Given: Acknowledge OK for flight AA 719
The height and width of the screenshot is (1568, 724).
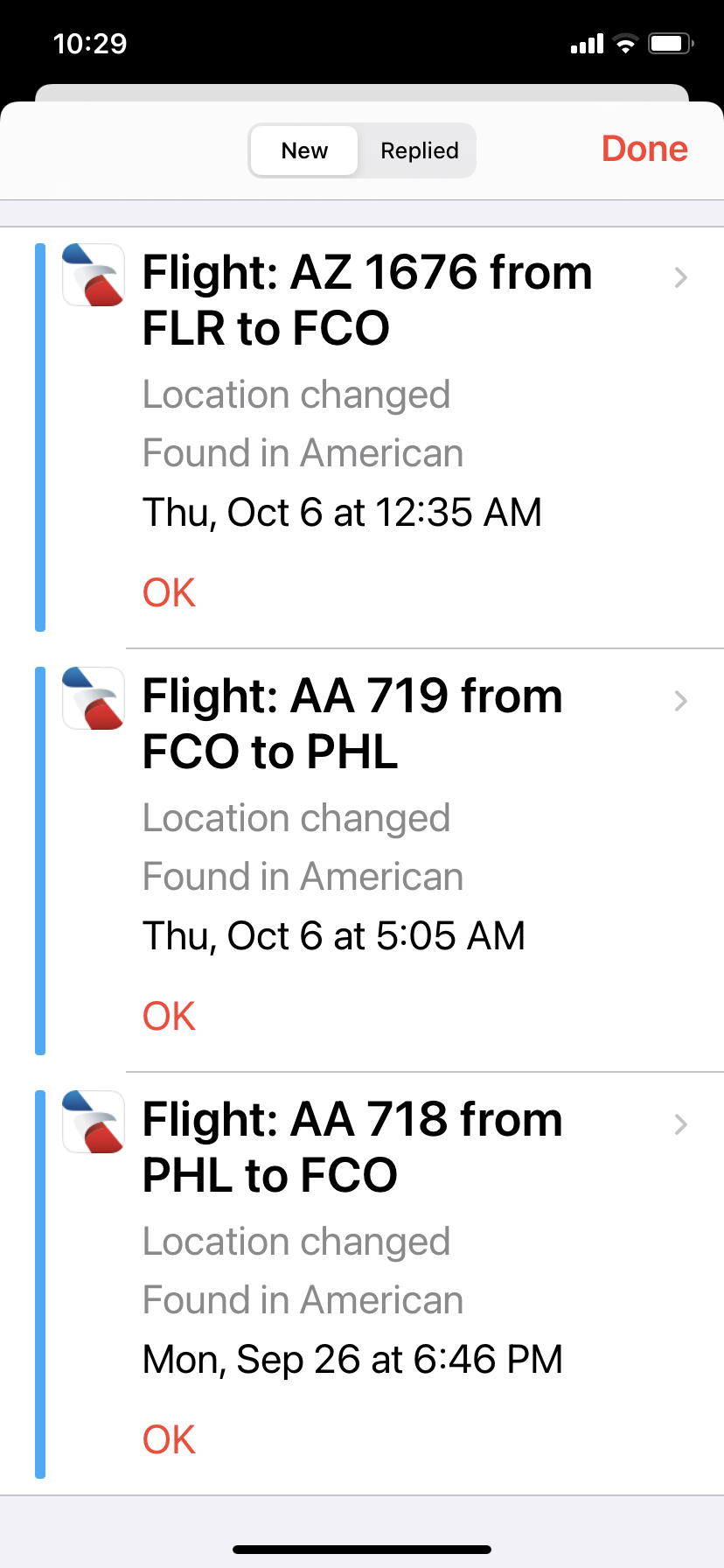Looking at the screenshot, I should pyautogui.click(x=169, y=1017).
